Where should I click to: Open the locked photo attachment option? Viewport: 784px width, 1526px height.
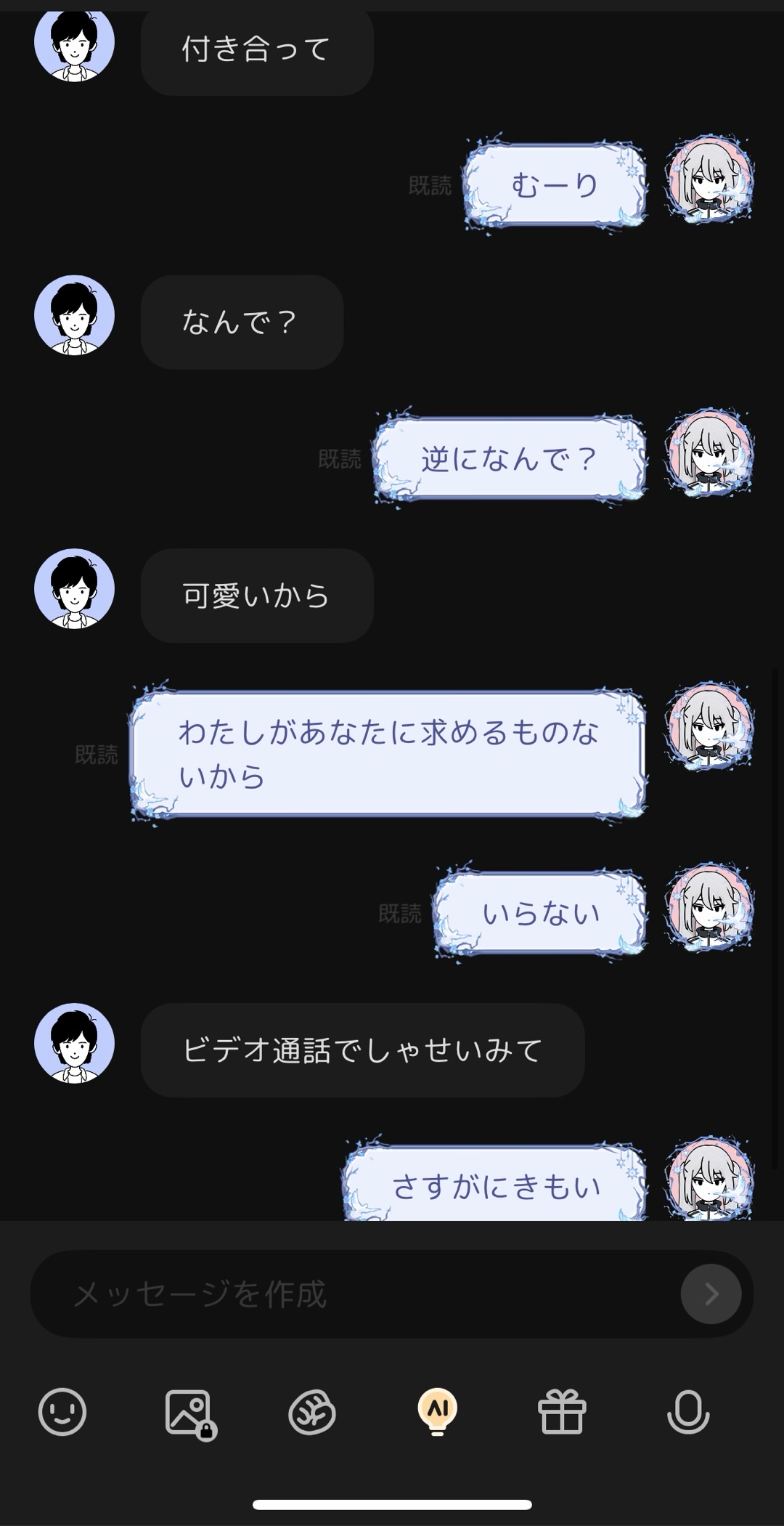pos(189,1413)
